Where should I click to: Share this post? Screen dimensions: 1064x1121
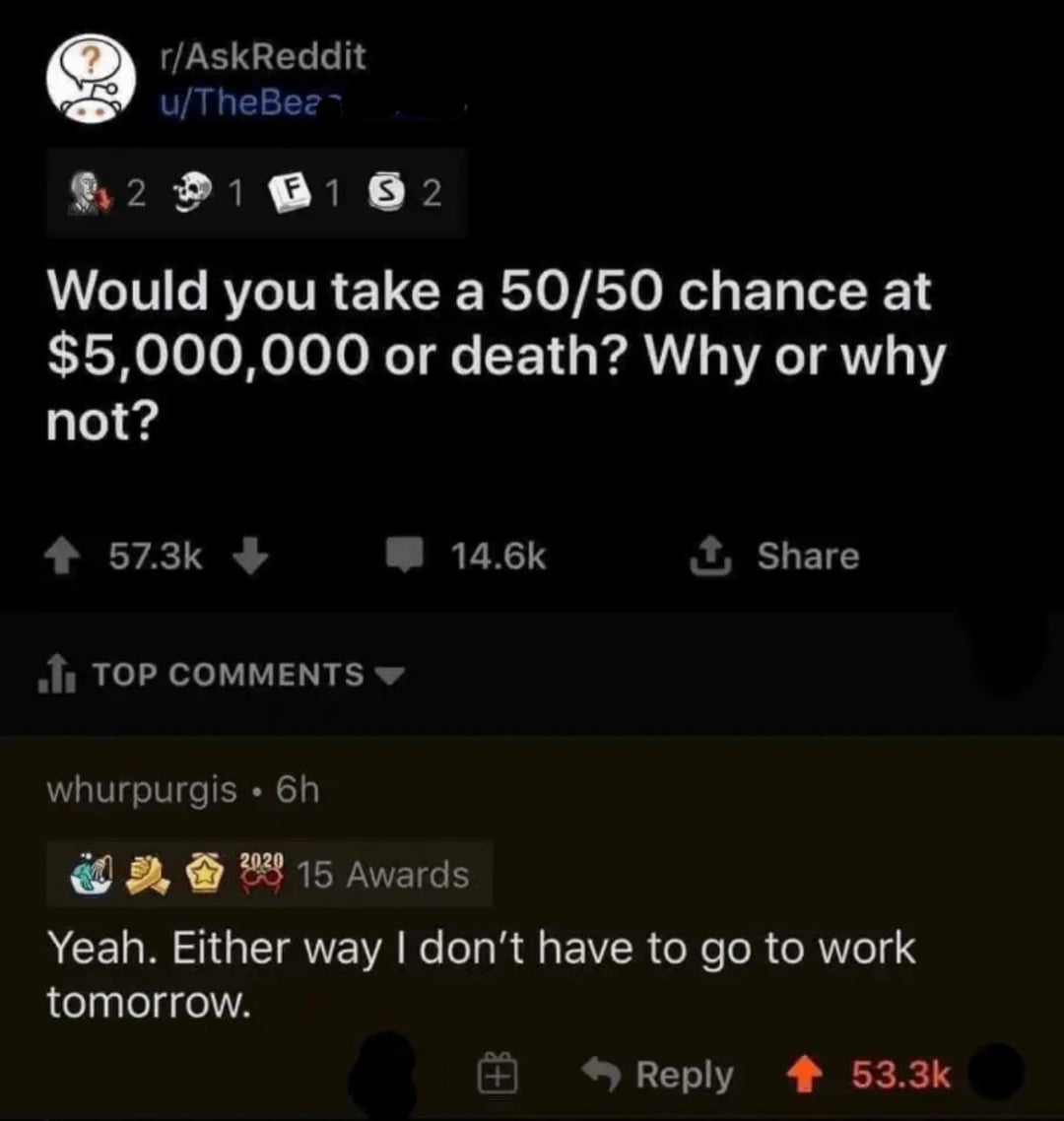[x=784, y=557]
